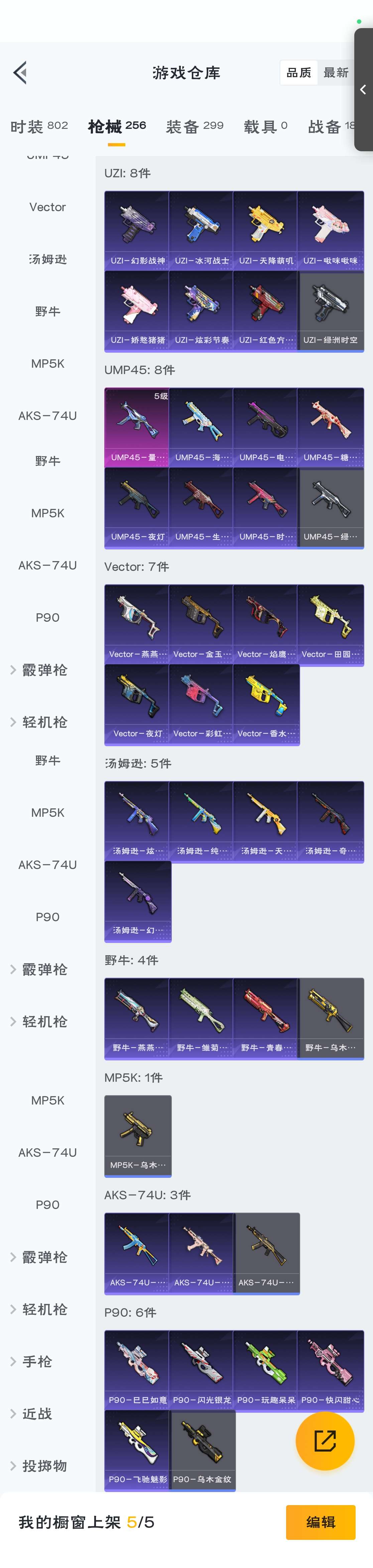
Task: Select 汤姆逊 in the side list
Action: click(47, 259)
